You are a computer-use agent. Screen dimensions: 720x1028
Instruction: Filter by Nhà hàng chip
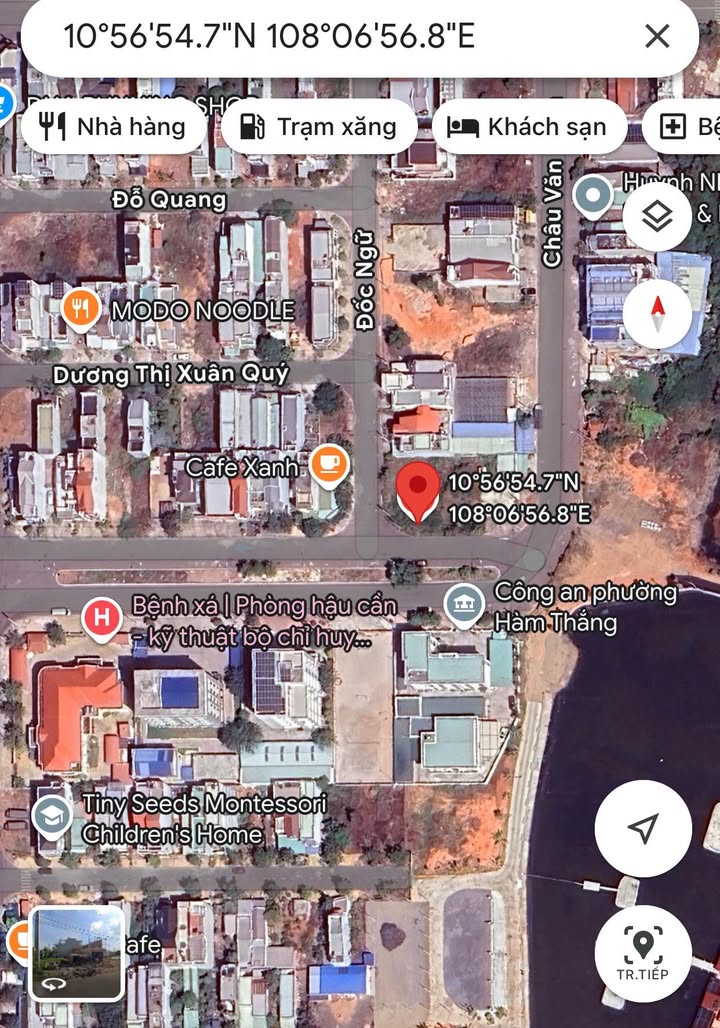[113, 127]
